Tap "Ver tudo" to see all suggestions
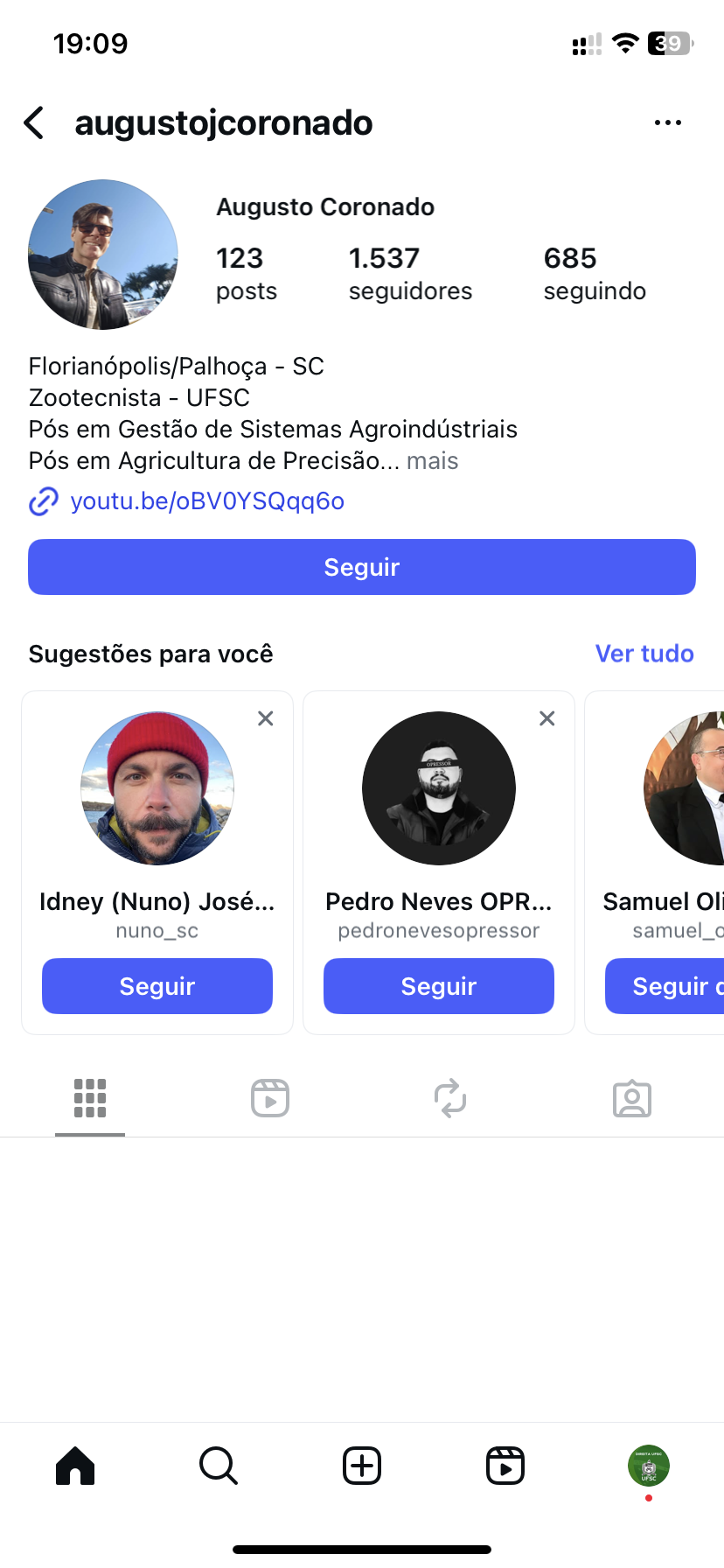 click(x=644, y=654)
